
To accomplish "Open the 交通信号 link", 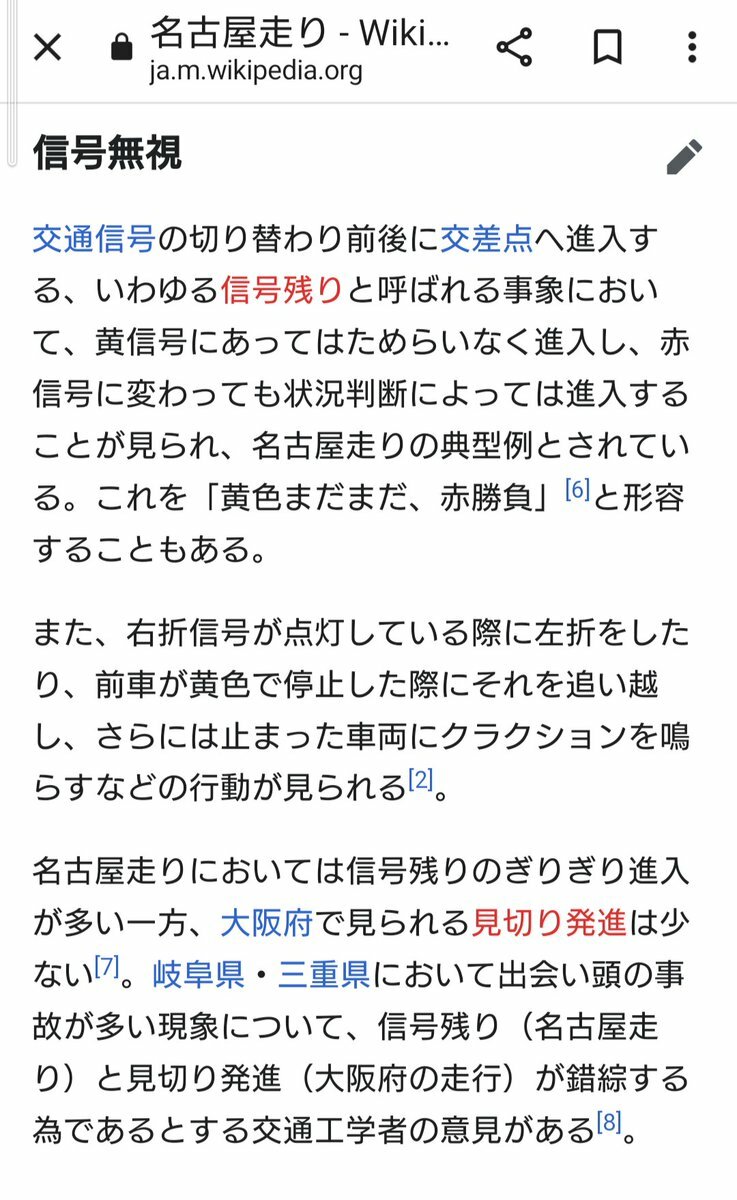I will (x=94, y=239).
